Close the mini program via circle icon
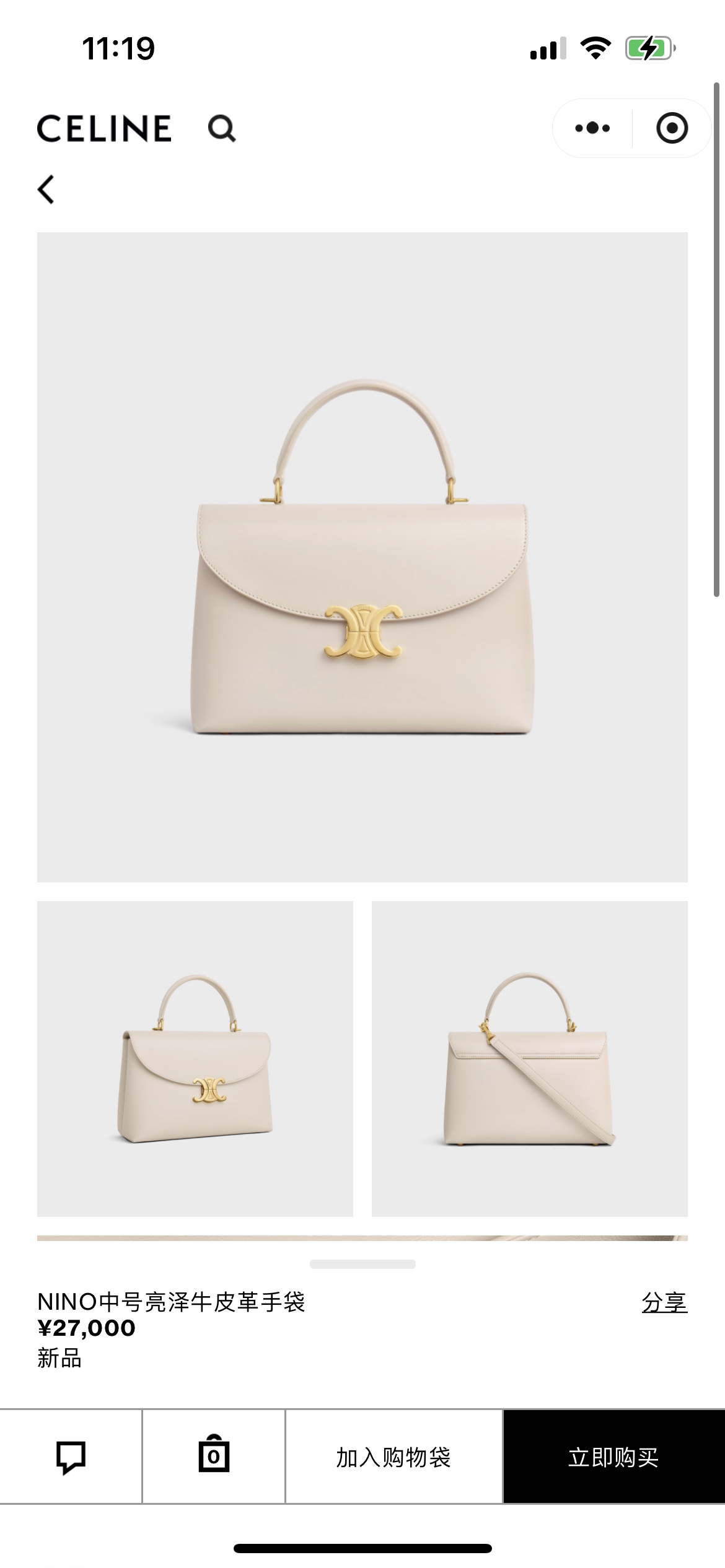Image resolution: width=725 pixels, height=1568 pixels. coord(672,128)
